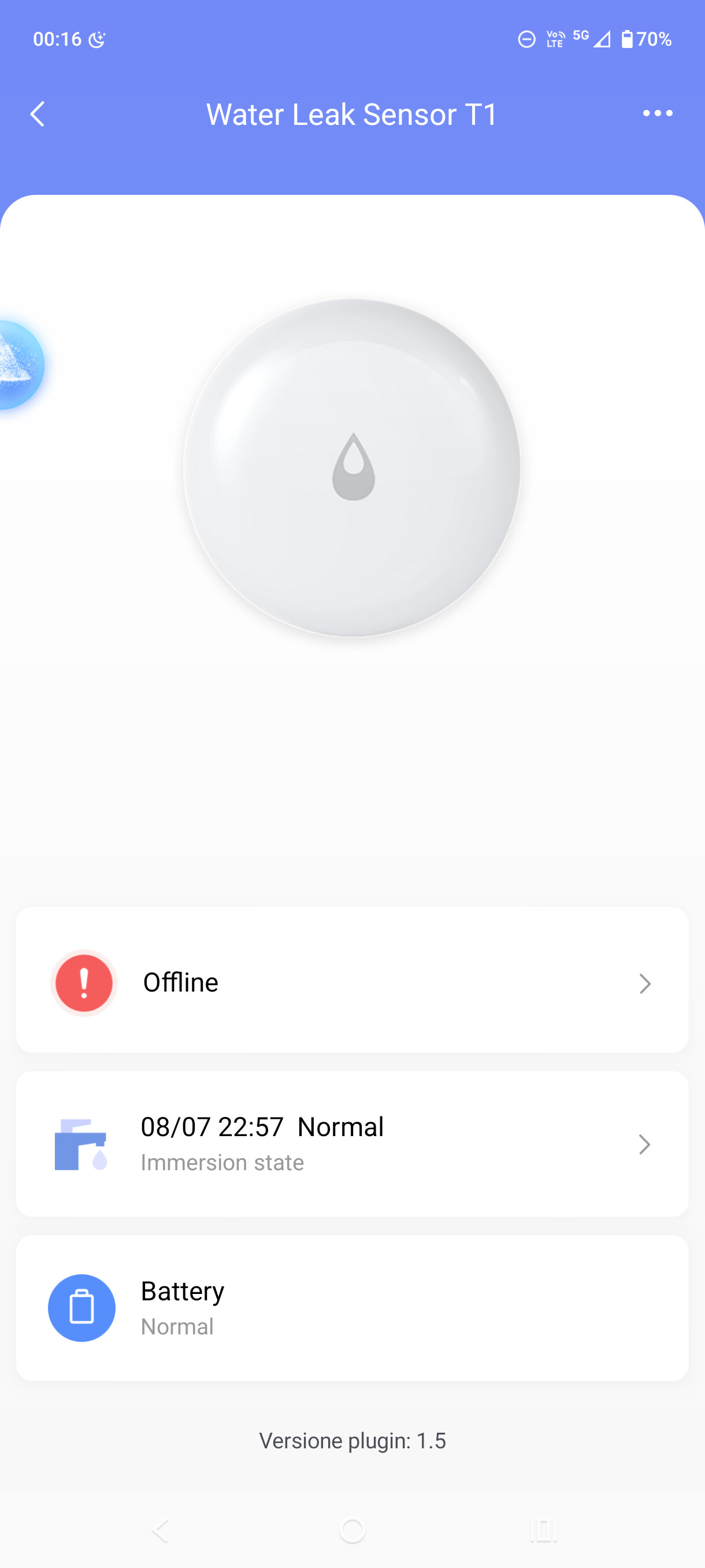705x1568 pixels.
Task: Tap the system home button
Action: click(352, 1530)
